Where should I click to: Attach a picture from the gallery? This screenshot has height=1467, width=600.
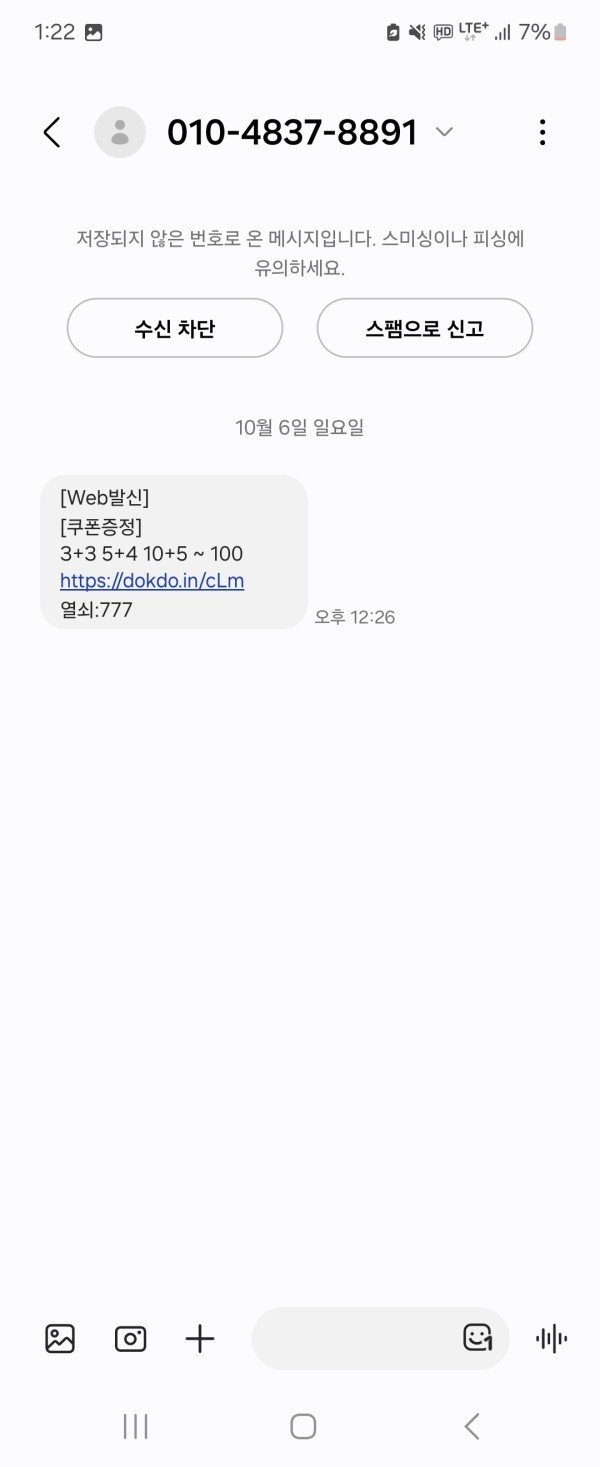pos(60,1338)
